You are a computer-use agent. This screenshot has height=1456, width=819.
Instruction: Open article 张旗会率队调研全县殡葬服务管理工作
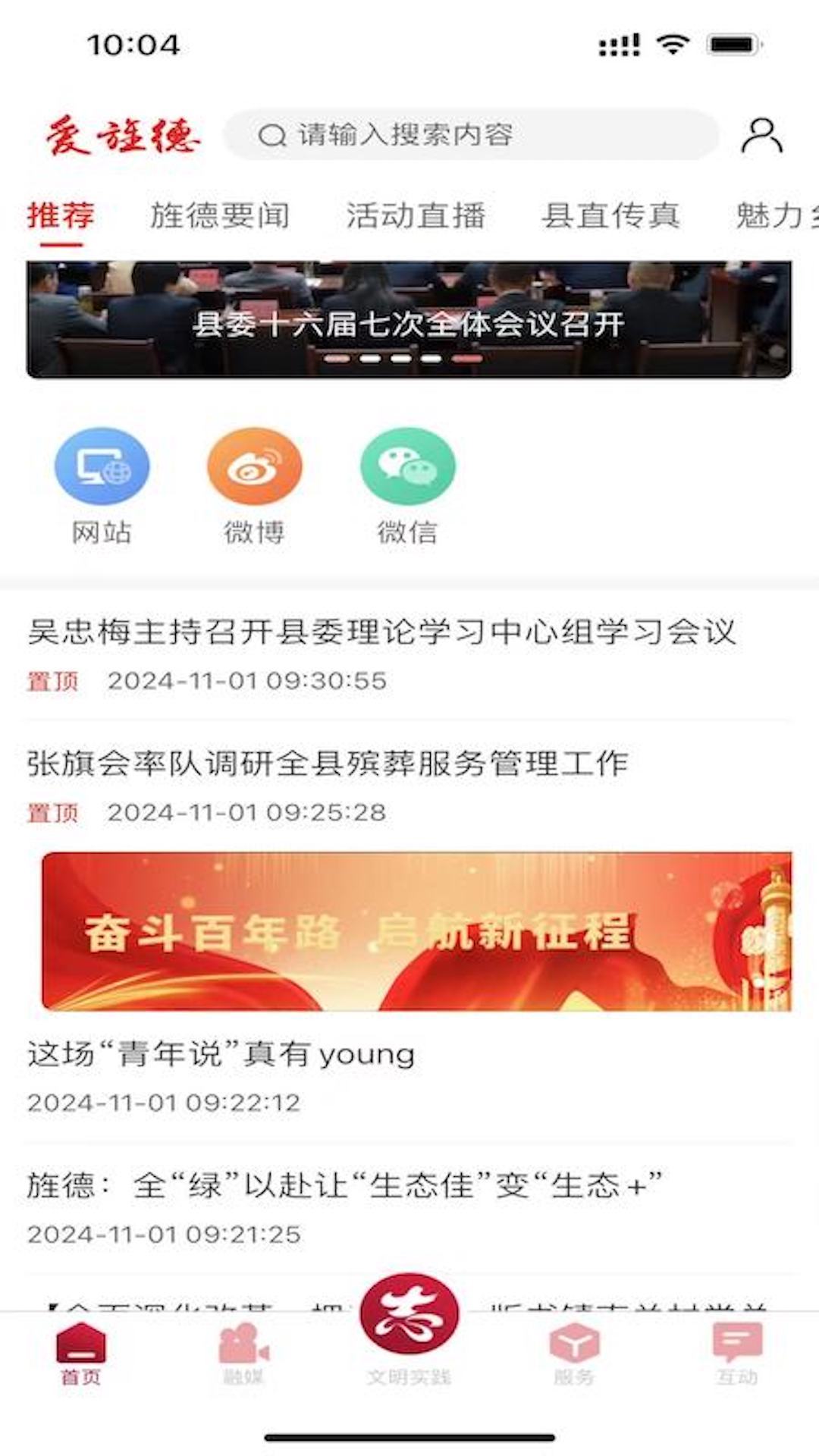328,764
